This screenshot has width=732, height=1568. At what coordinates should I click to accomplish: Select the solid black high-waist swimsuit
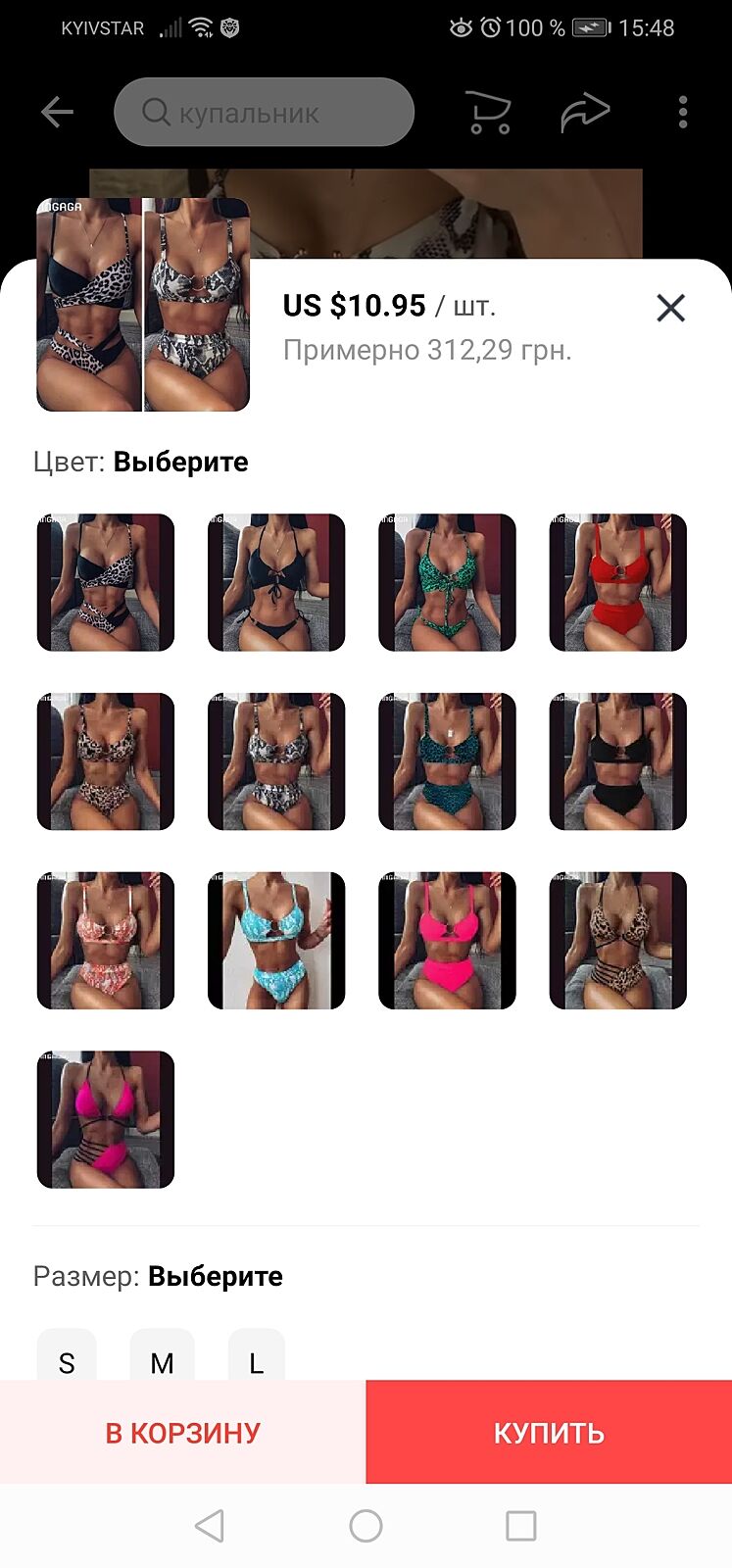coord(617,761)
